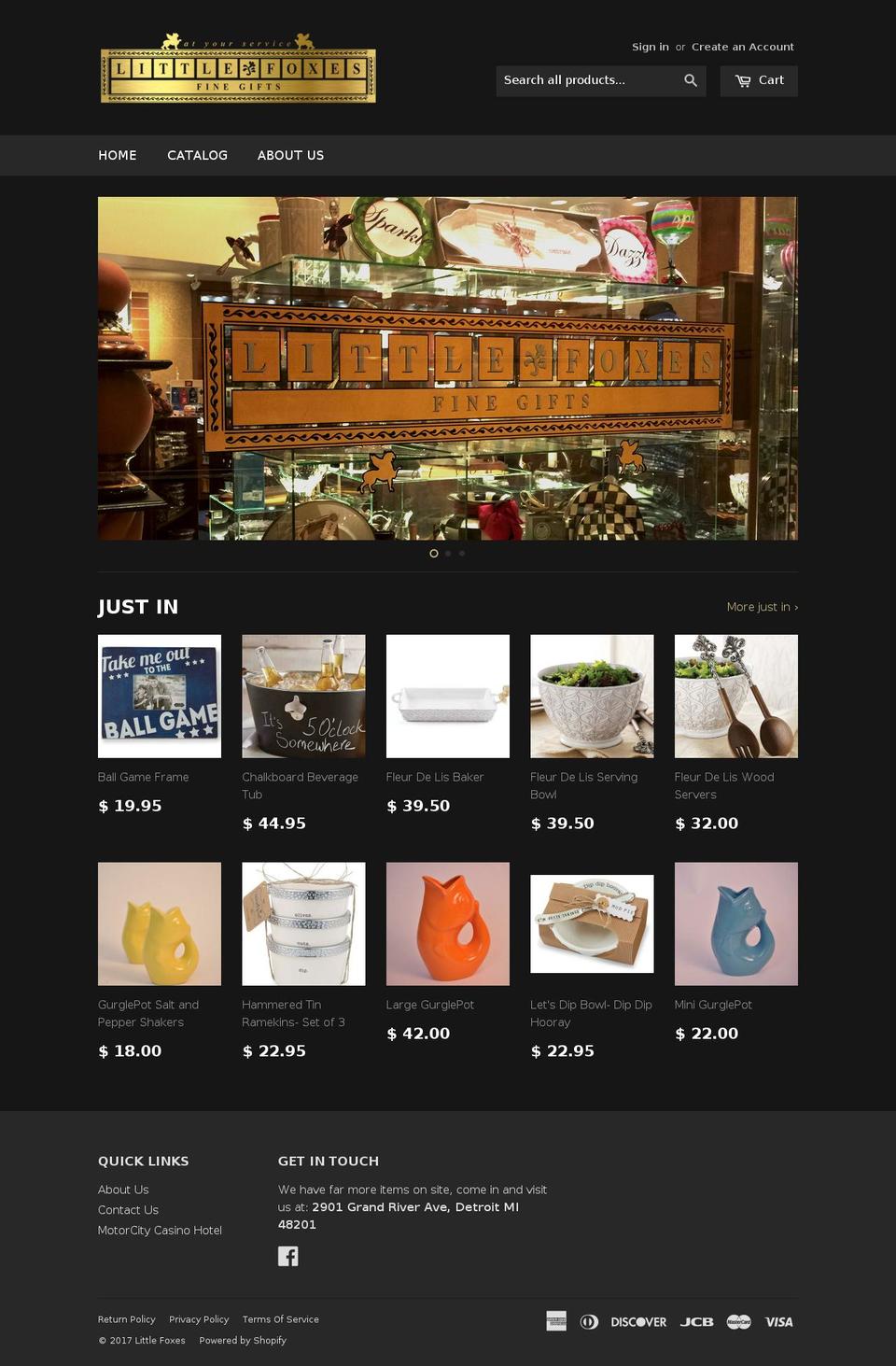Screen dimensions: 896x1366
Task: Click the JCB payment icon
Action: pos(698,1321)
